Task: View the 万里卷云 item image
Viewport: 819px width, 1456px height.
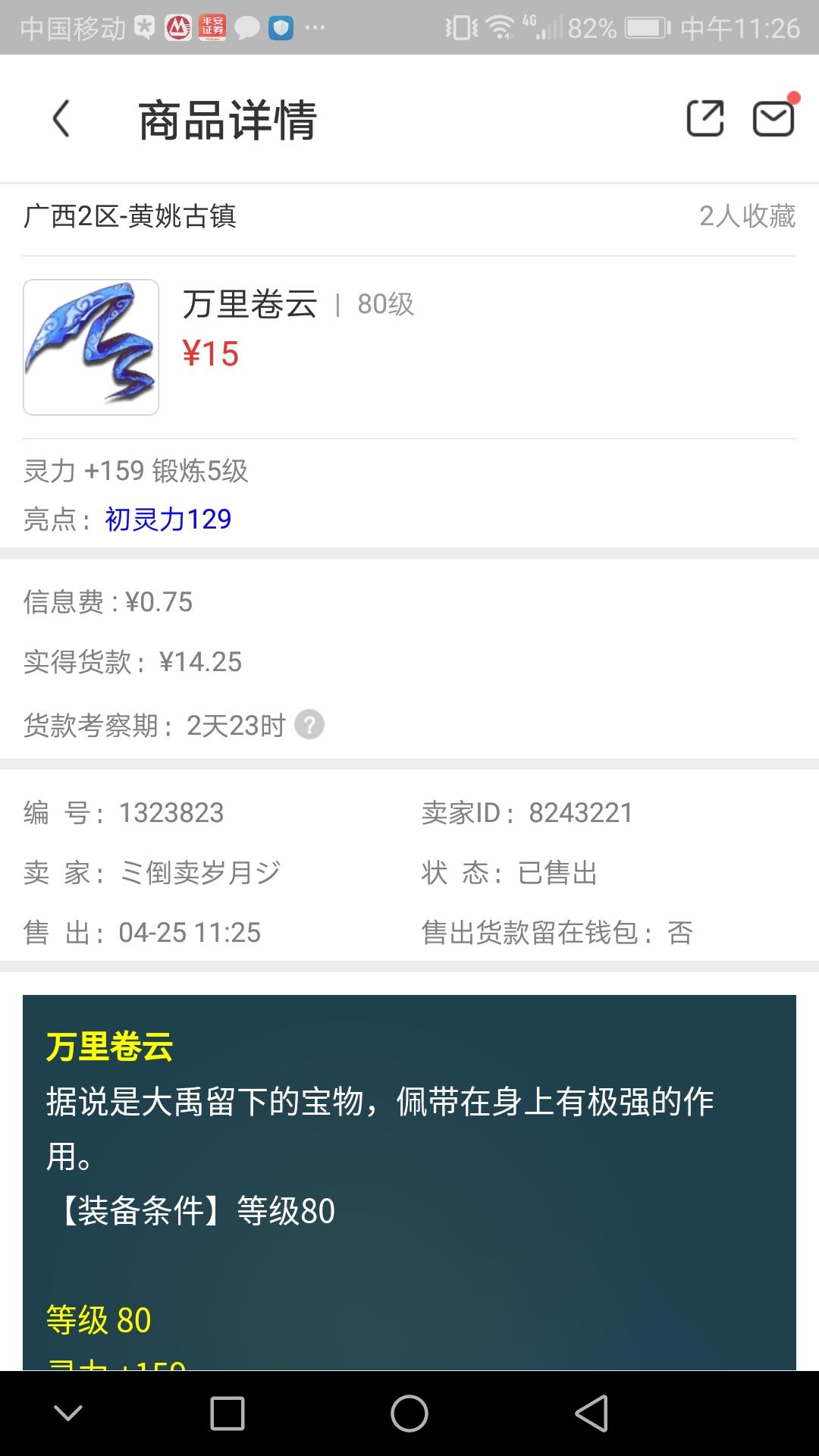Action: pyautogui.click(x=91, y=347)
